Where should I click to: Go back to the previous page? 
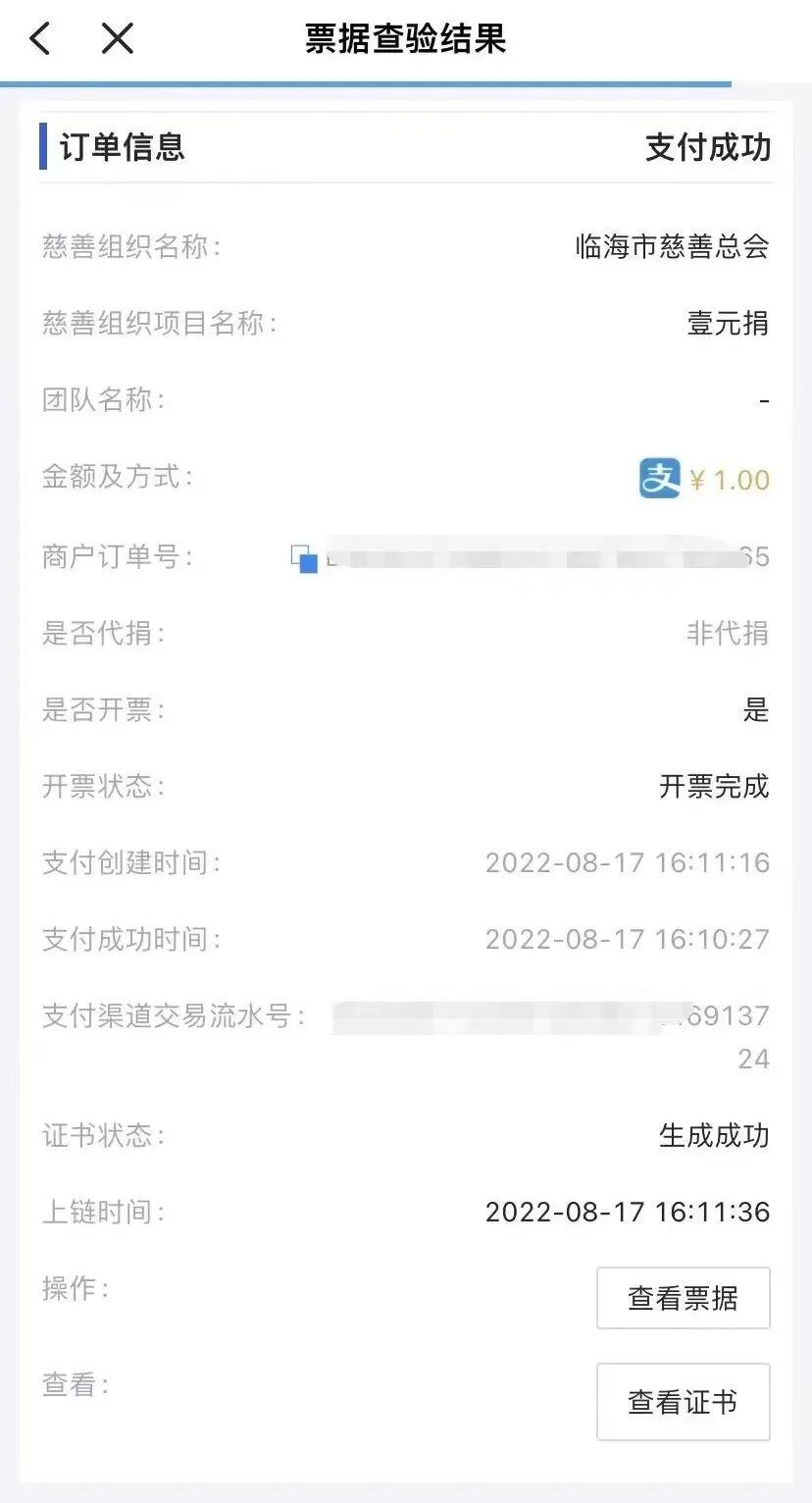coord(40,39)
